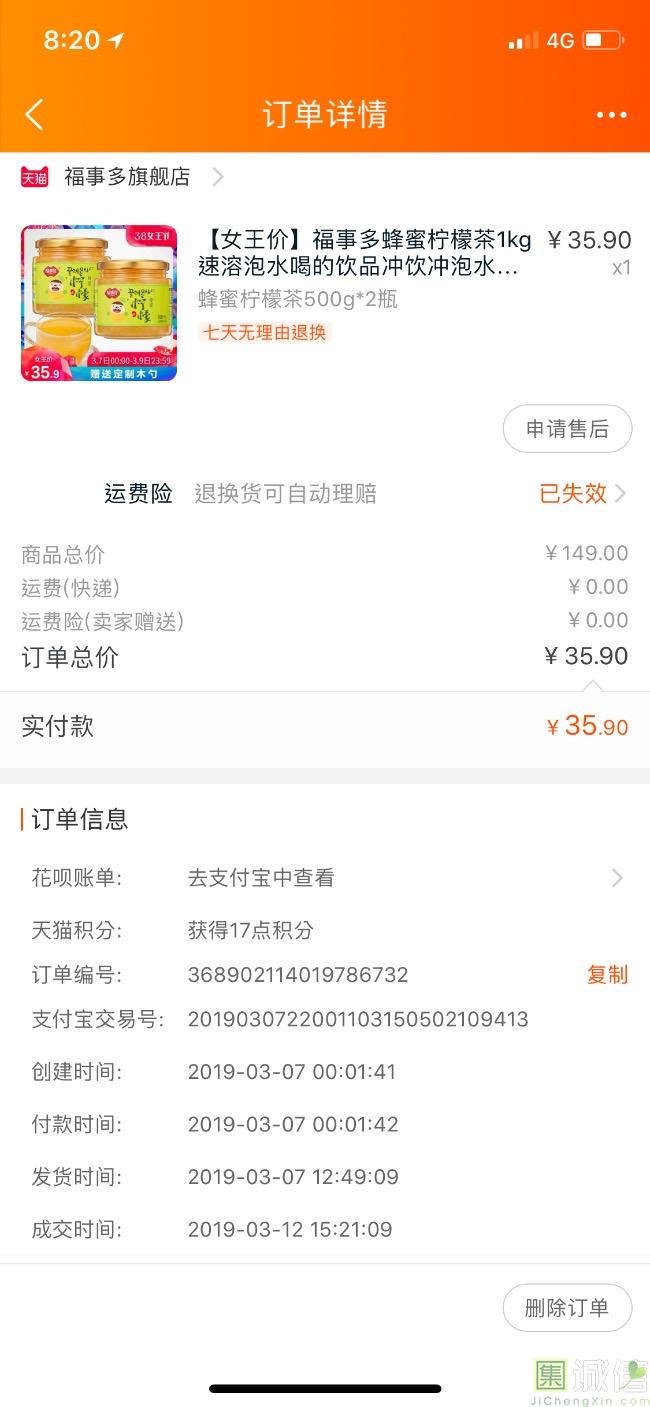Copy the order number with 复制

coord(607,975)
